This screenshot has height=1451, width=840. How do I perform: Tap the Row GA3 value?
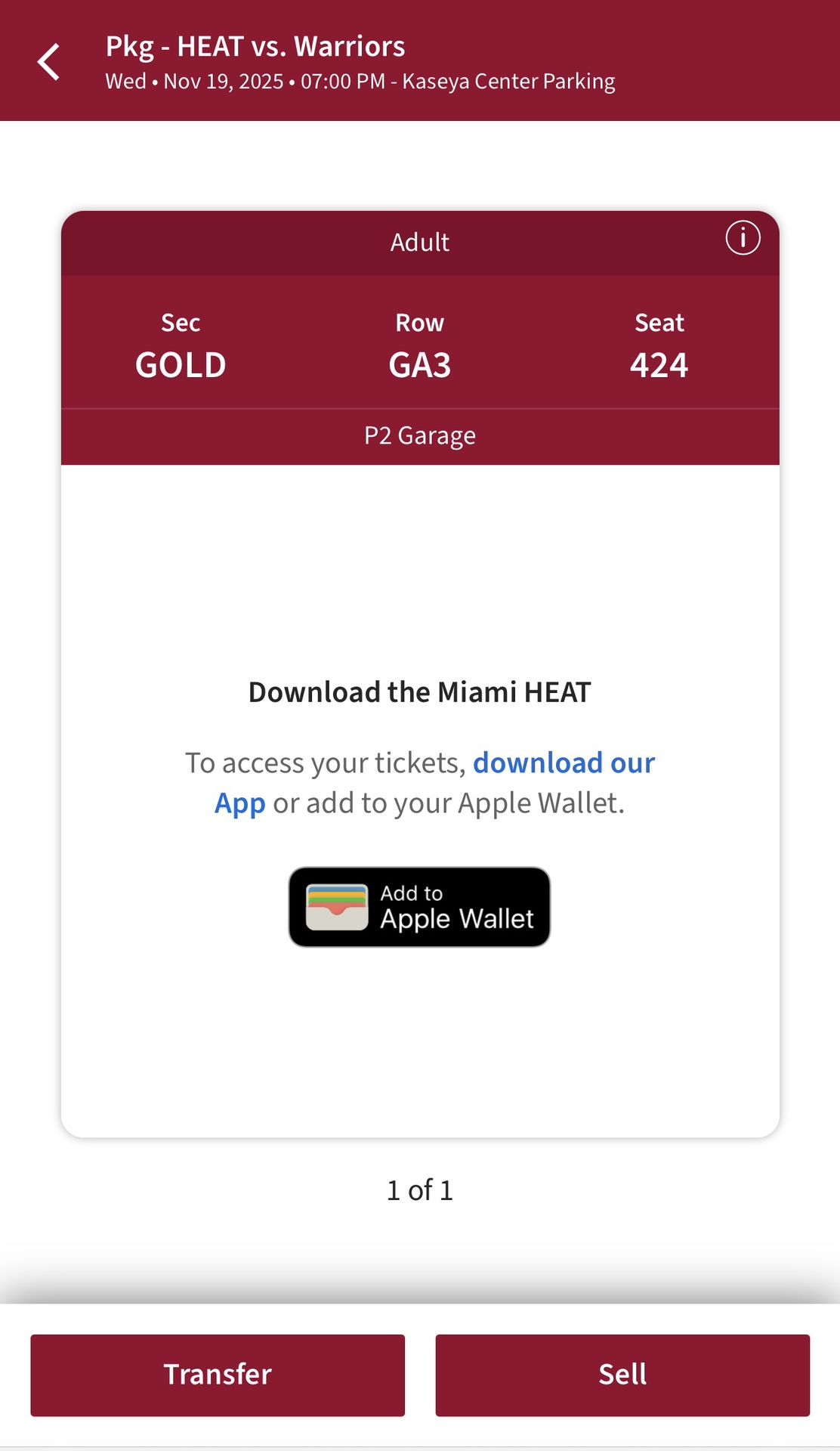(420, 364)
